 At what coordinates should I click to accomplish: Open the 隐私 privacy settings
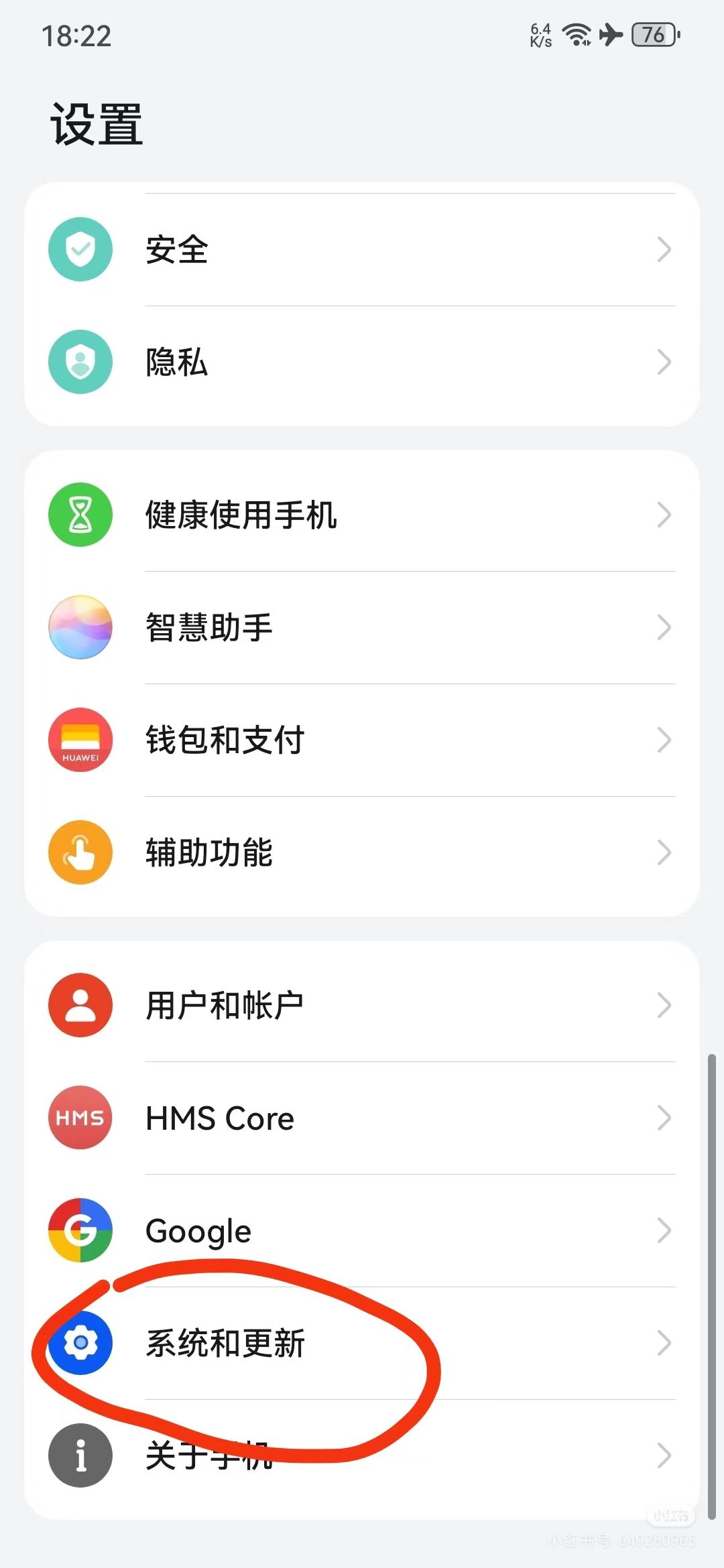coord(362,362)
